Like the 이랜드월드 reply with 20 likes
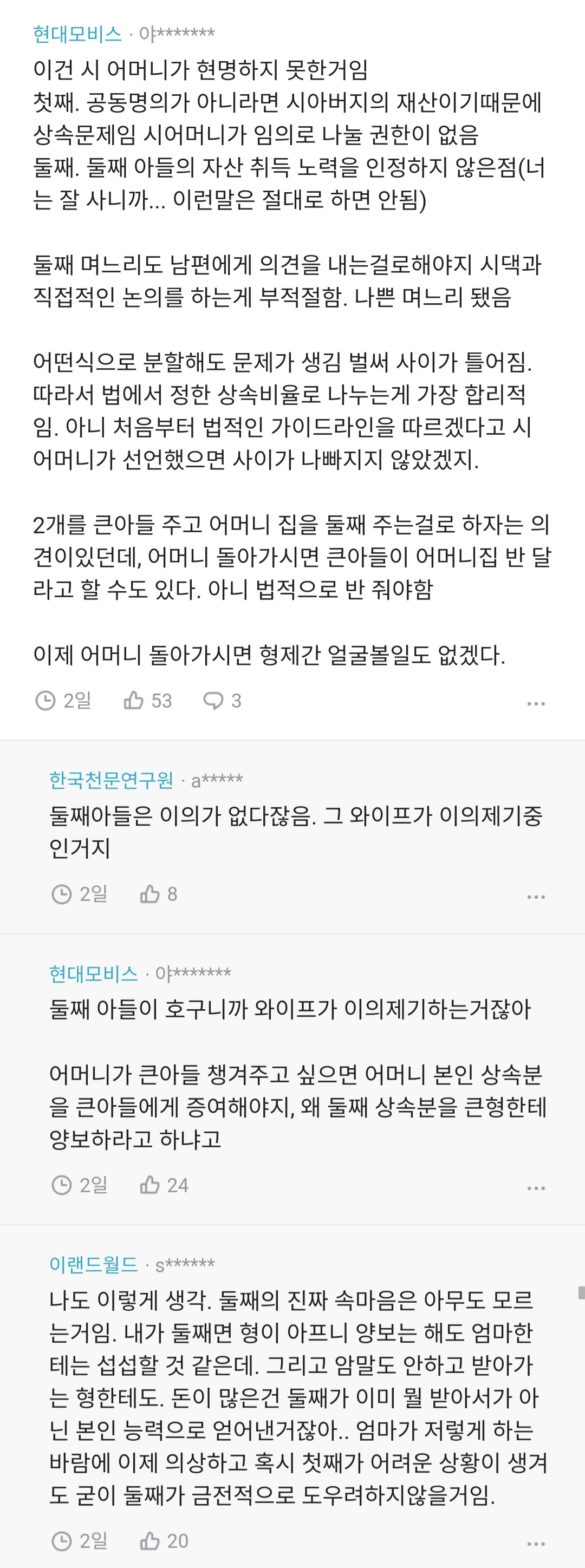This screenshot has height=1568, width=585. pos(164,1540)
